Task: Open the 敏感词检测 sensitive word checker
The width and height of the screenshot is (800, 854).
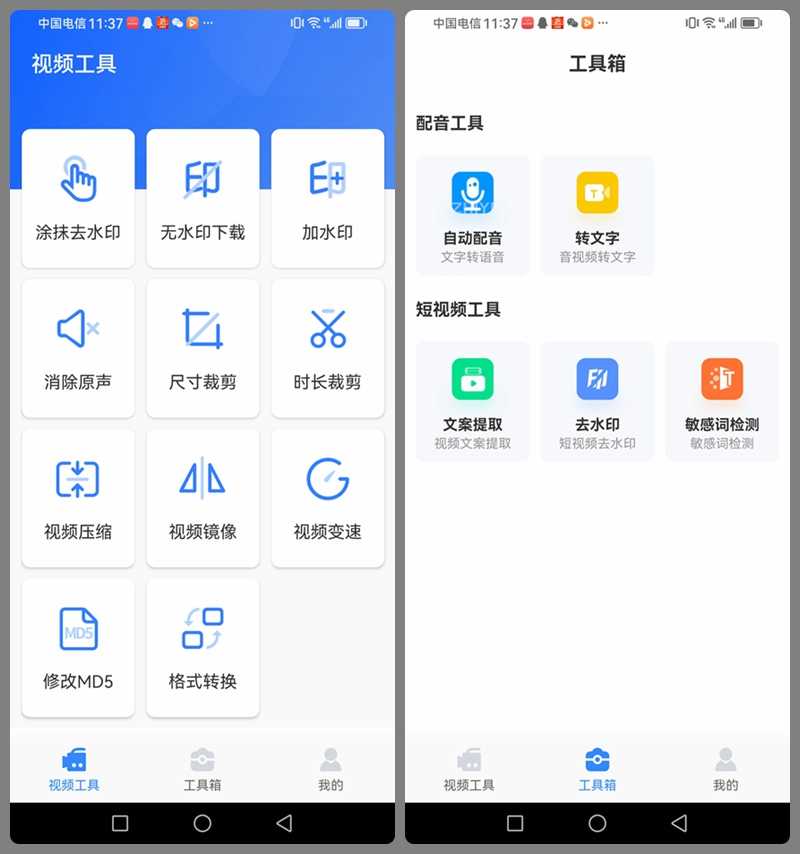Action: click(722, 401)
